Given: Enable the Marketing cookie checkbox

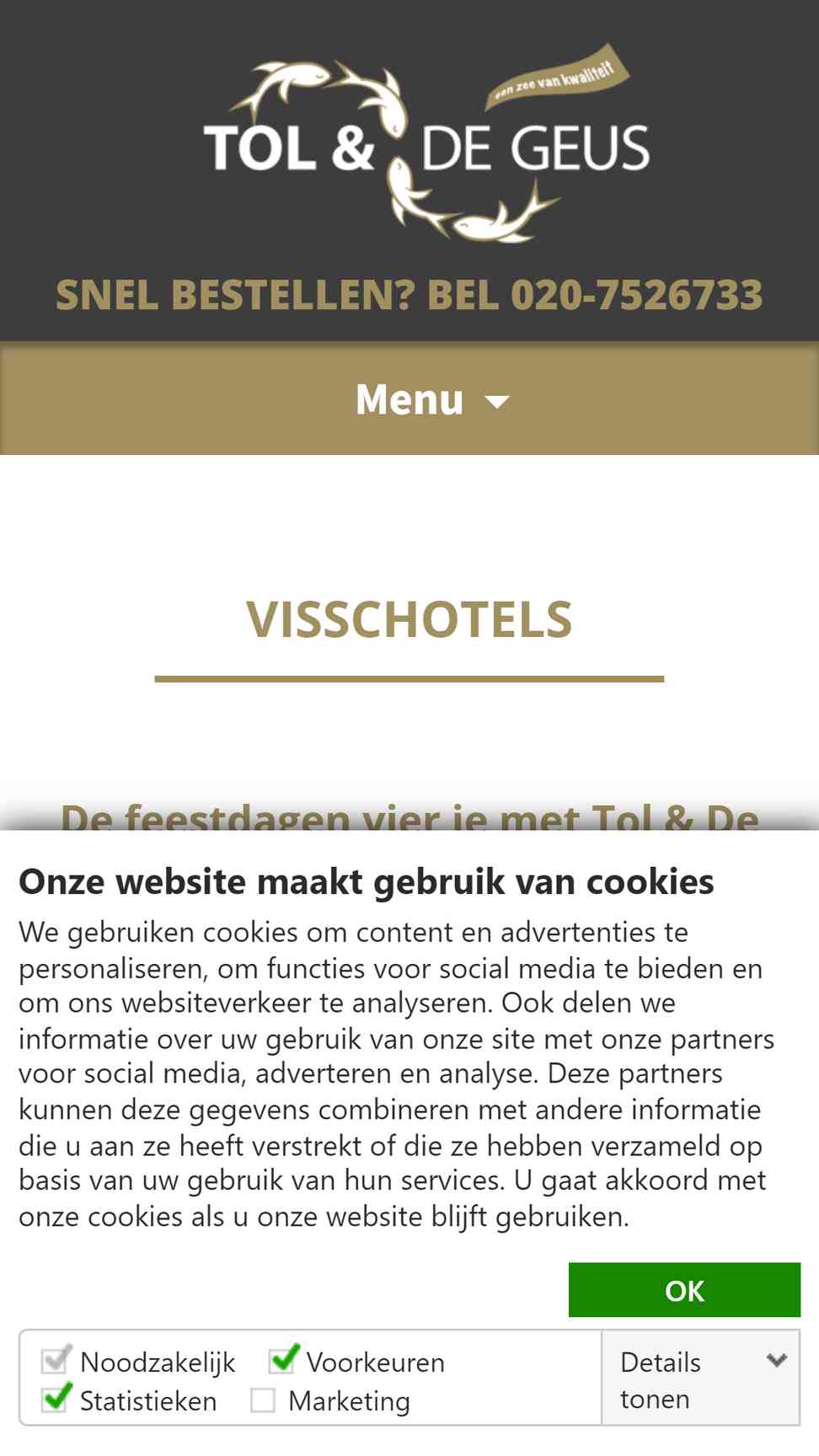Looking at the screenshot, I should (x=263, y=1400).
